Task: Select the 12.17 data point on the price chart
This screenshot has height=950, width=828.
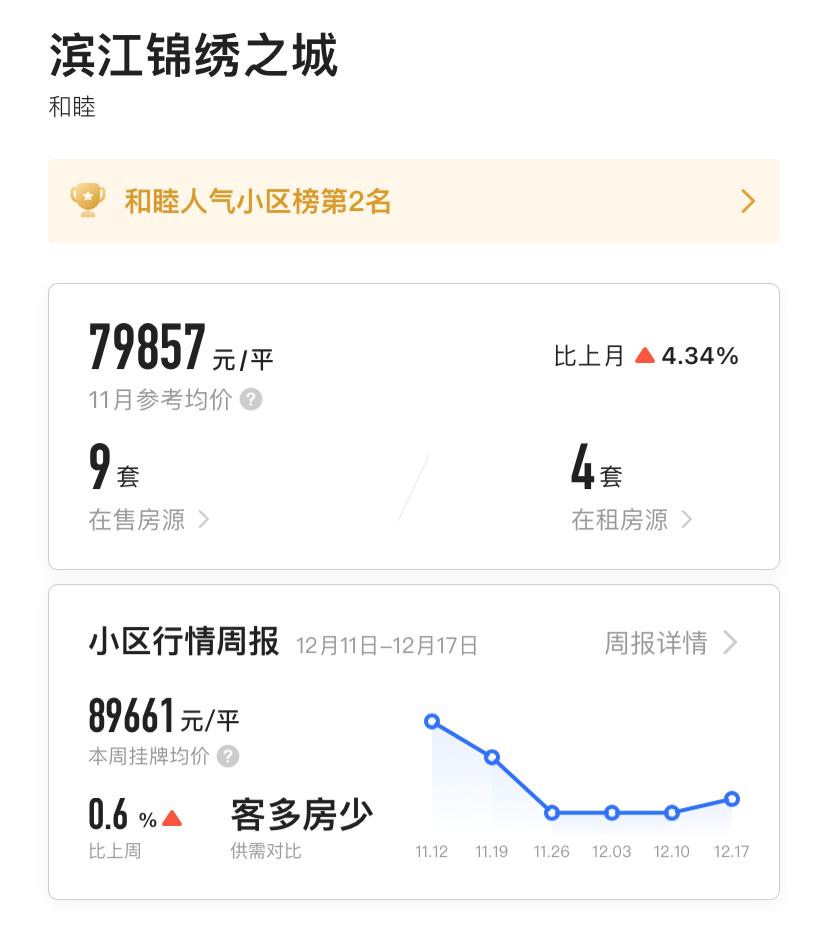Action: tap(732, 799)
